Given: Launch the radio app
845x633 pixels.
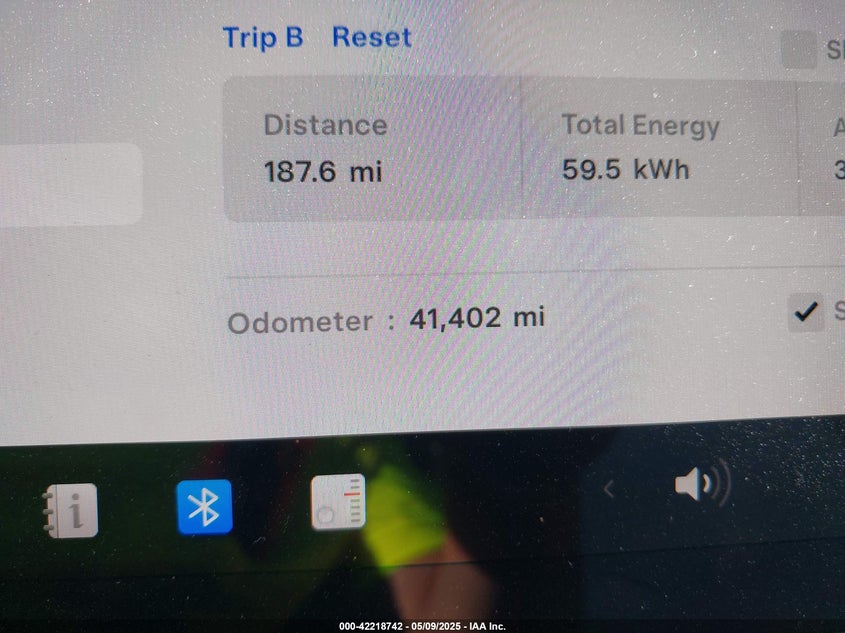Looking at the screenshot, I should [x=338, y=502].
